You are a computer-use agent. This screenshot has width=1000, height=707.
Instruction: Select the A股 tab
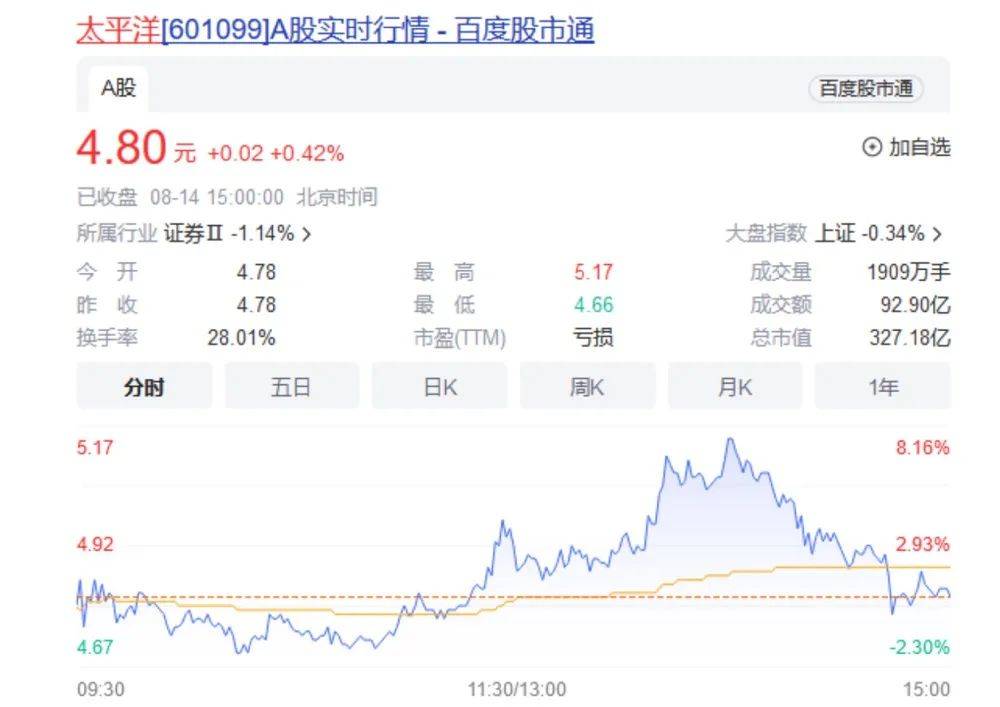[x=118, y=88]
